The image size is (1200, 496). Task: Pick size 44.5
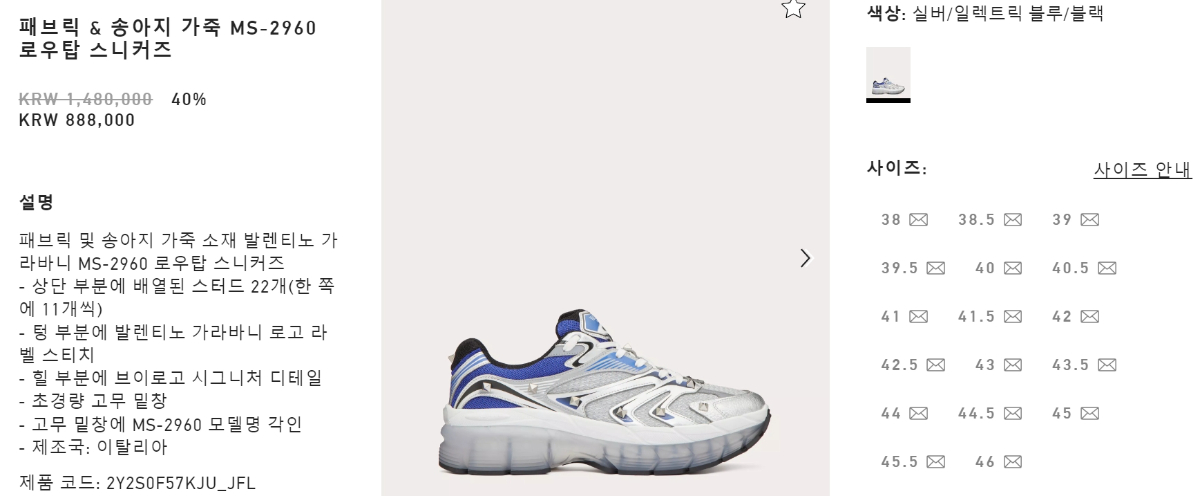click(x=989, y=413)
